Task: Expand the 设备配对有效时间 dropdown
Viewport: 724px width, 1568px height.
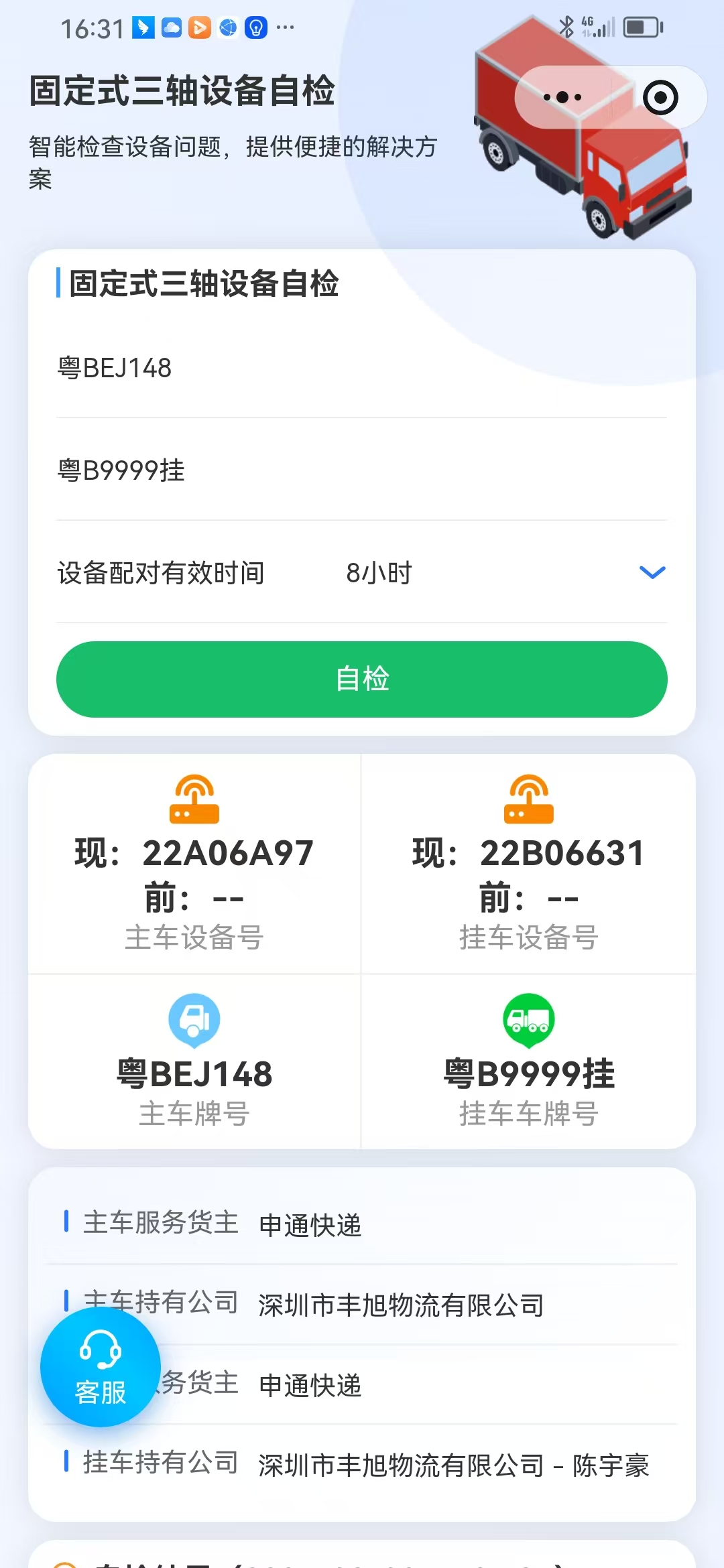Action: point(651,573)
